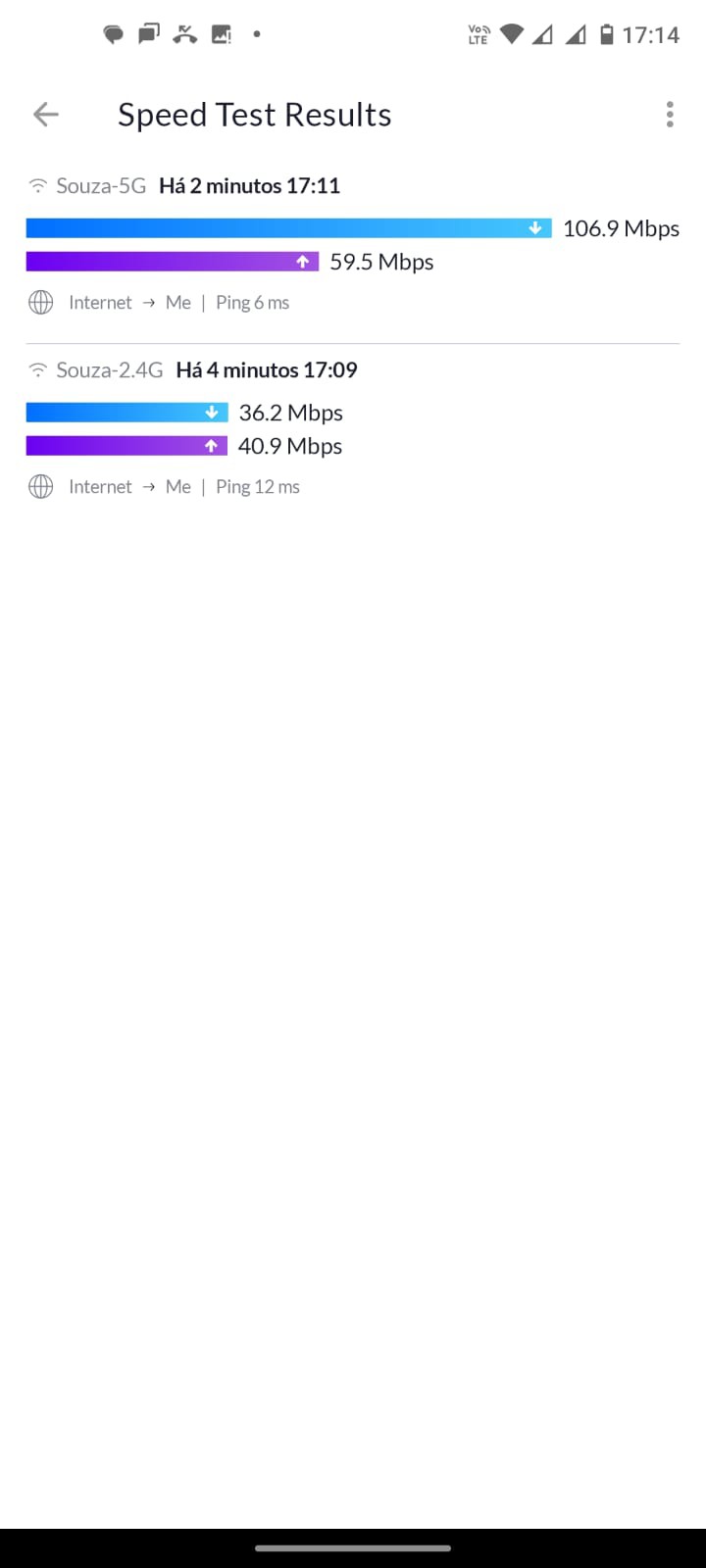Screen dimensions: 706x1568
Task: Open the Souza-5G speed test result
Action: tap(352, 244)
